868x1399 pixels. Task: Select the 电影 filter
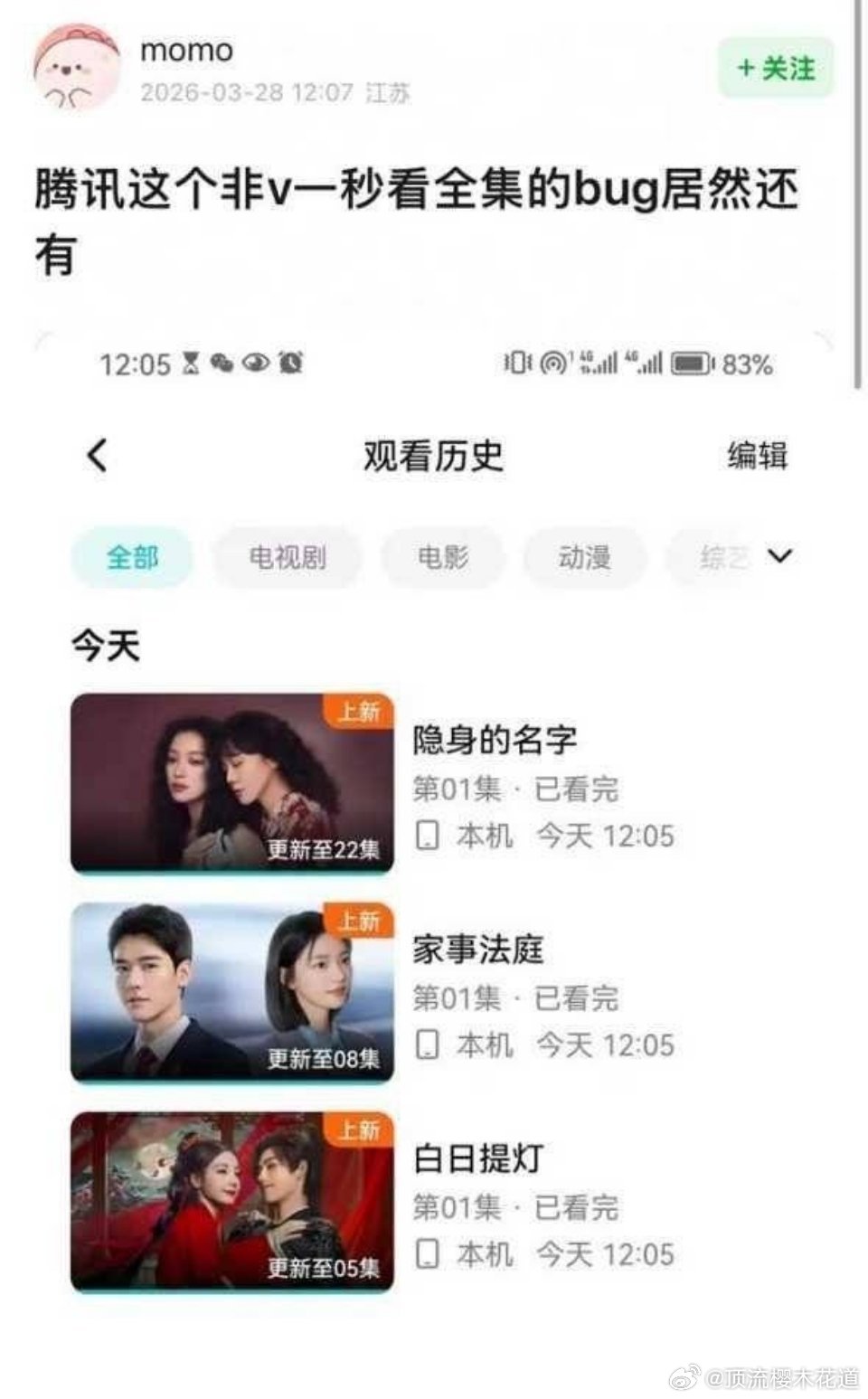(x=442, y=558)
